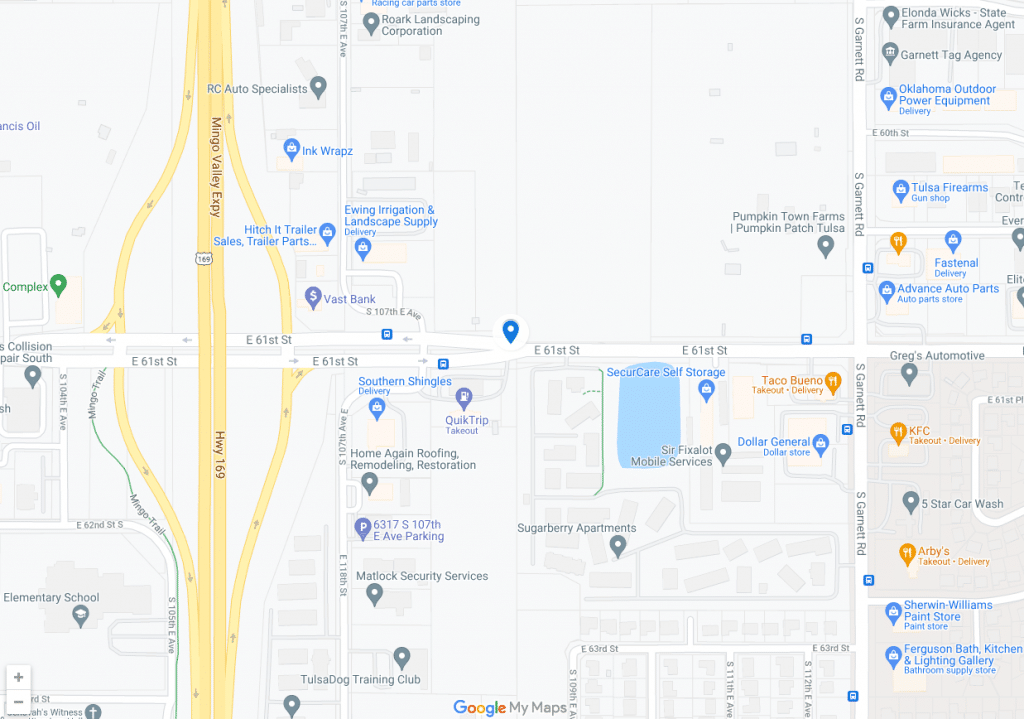The height and width of the screenshot is (719, 1024).
Task: Open Ink Wrapz marker
Action: 292,149
